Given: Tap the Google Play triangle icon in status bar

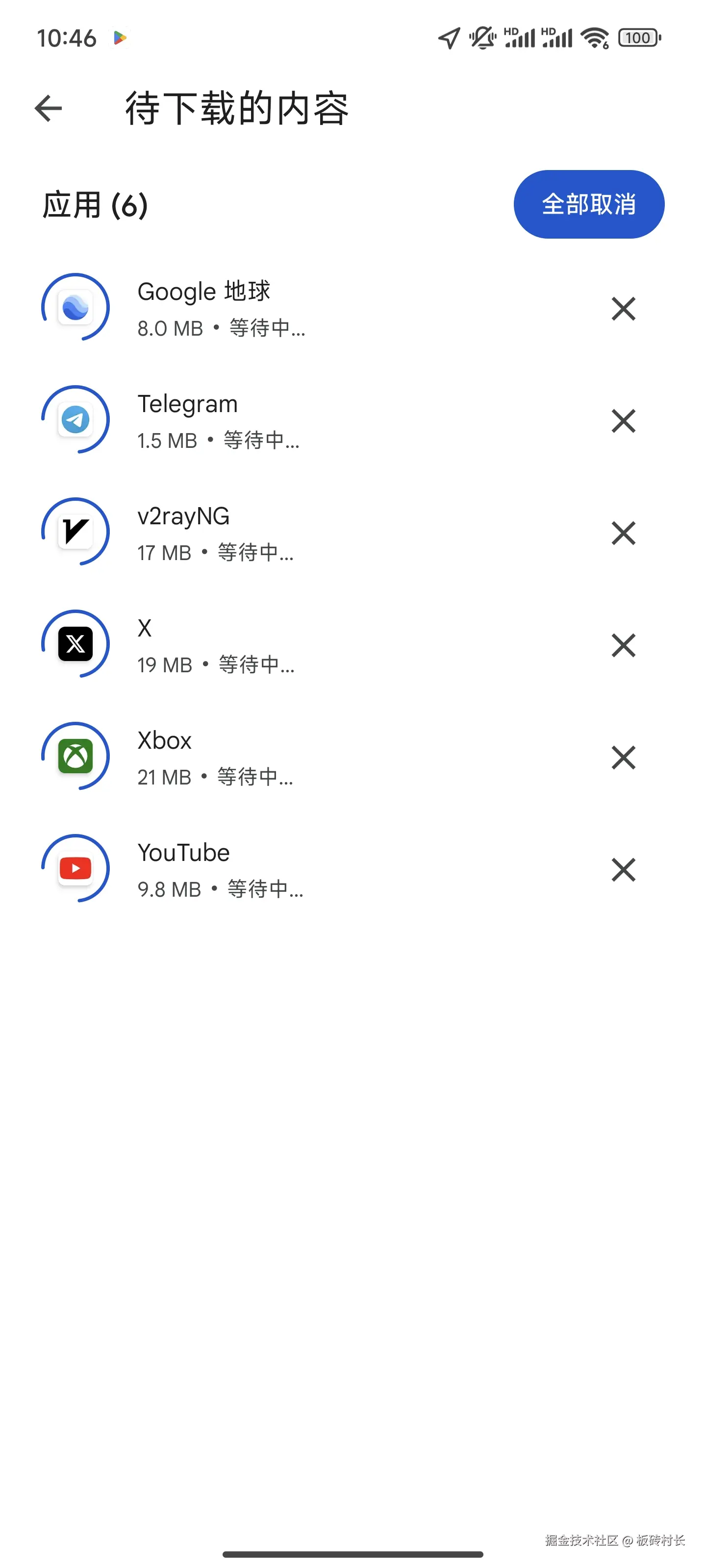Looking at the screenshot, I should point(120,37).
